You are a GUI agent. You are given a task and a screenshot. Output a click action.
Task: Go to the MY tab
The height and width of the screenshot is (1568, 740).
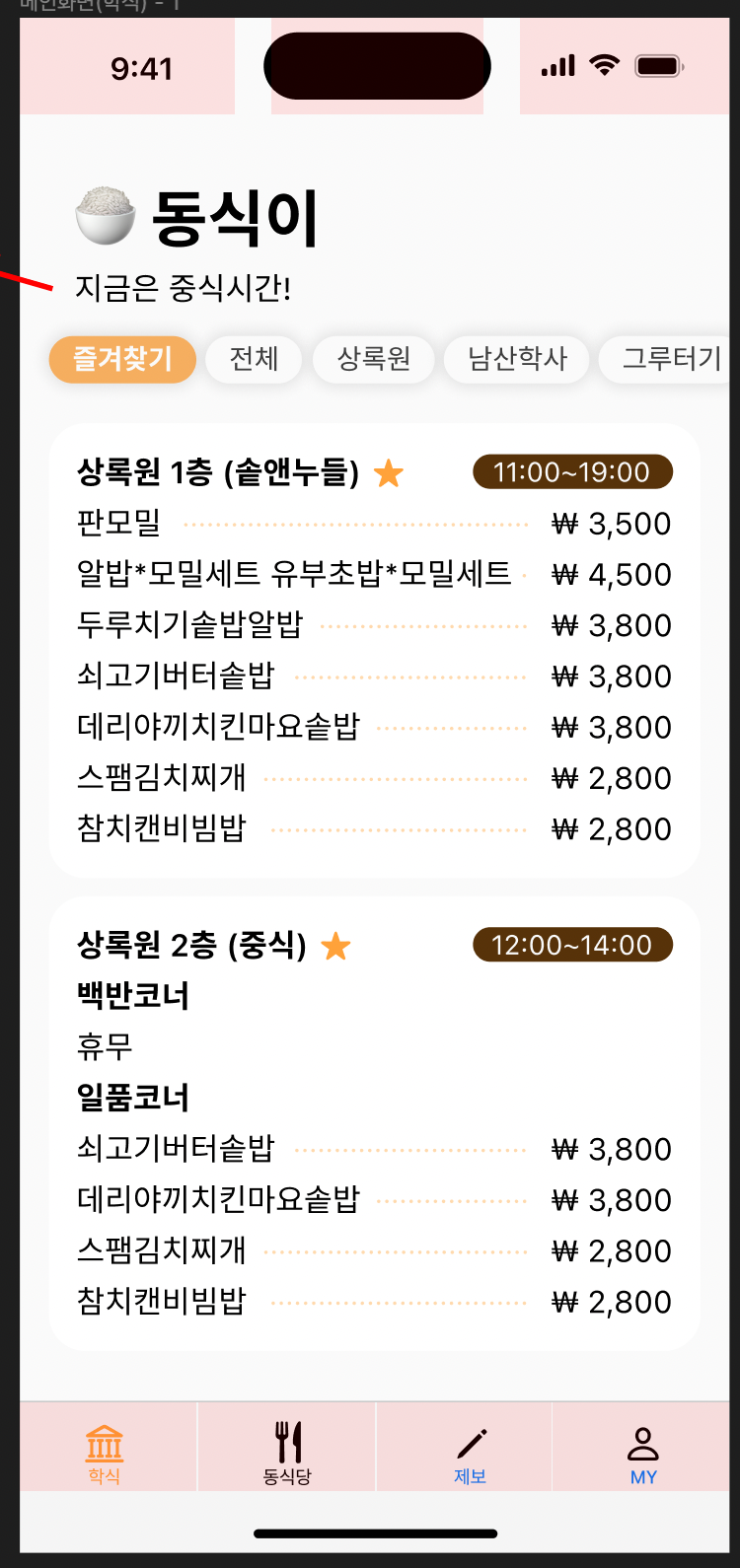click(x=643, y=1454)
